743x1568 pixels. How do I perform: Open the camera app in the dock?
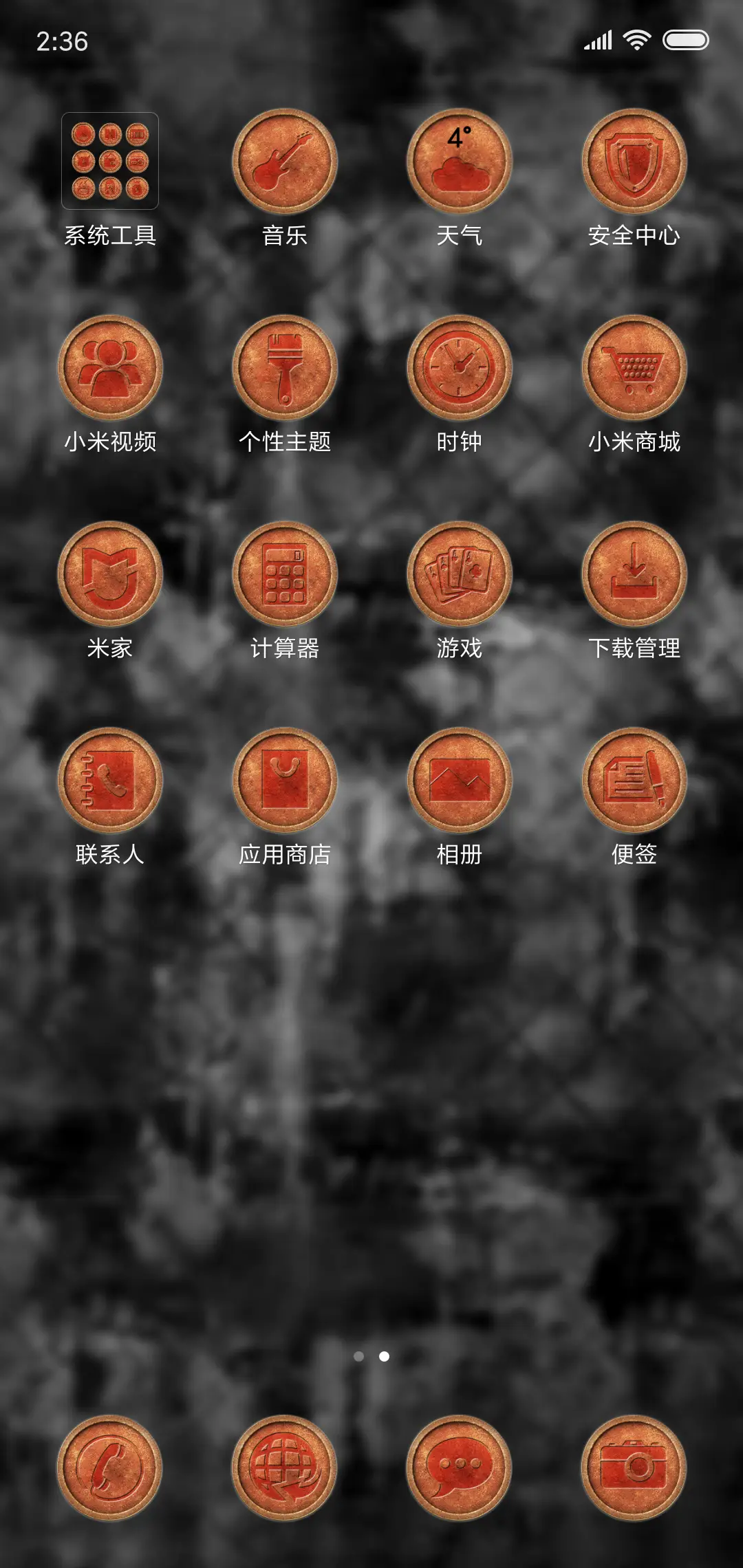coord(633,1466)
